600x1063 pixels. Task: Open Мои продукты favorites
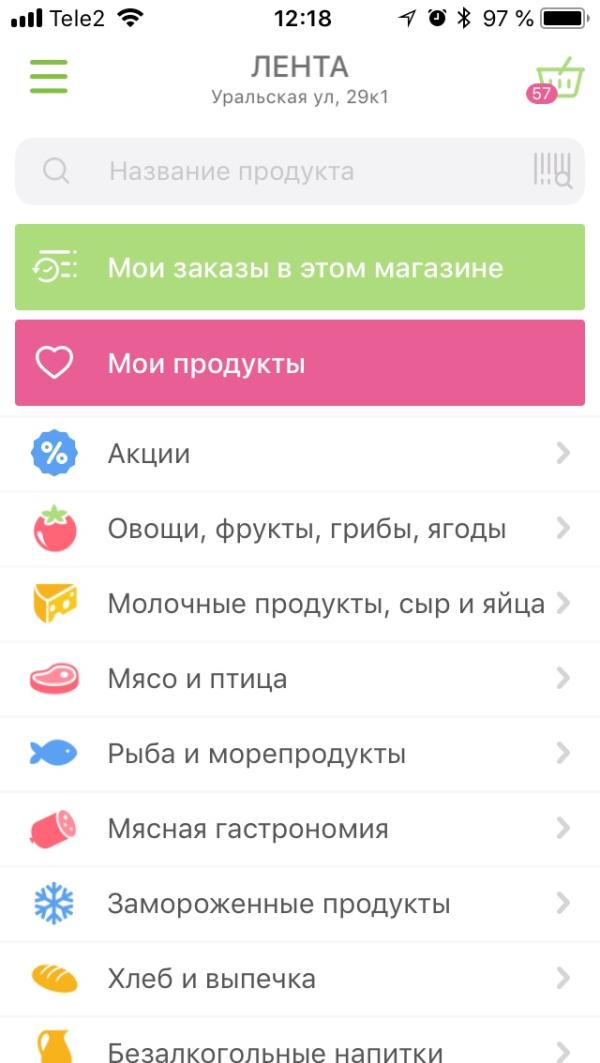[299, 363]
